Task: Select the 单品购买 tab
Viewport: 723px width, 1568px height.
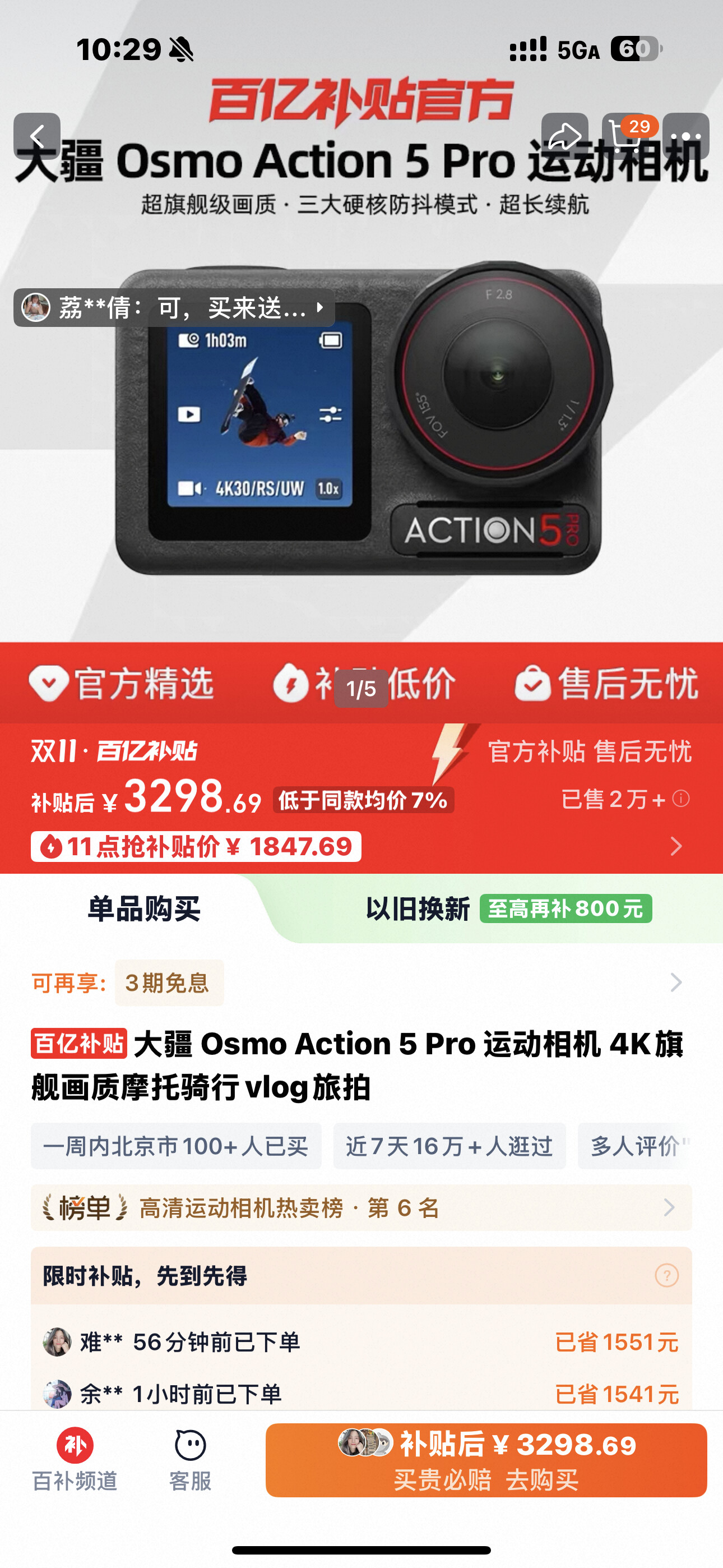Action: tap(143, 909)
